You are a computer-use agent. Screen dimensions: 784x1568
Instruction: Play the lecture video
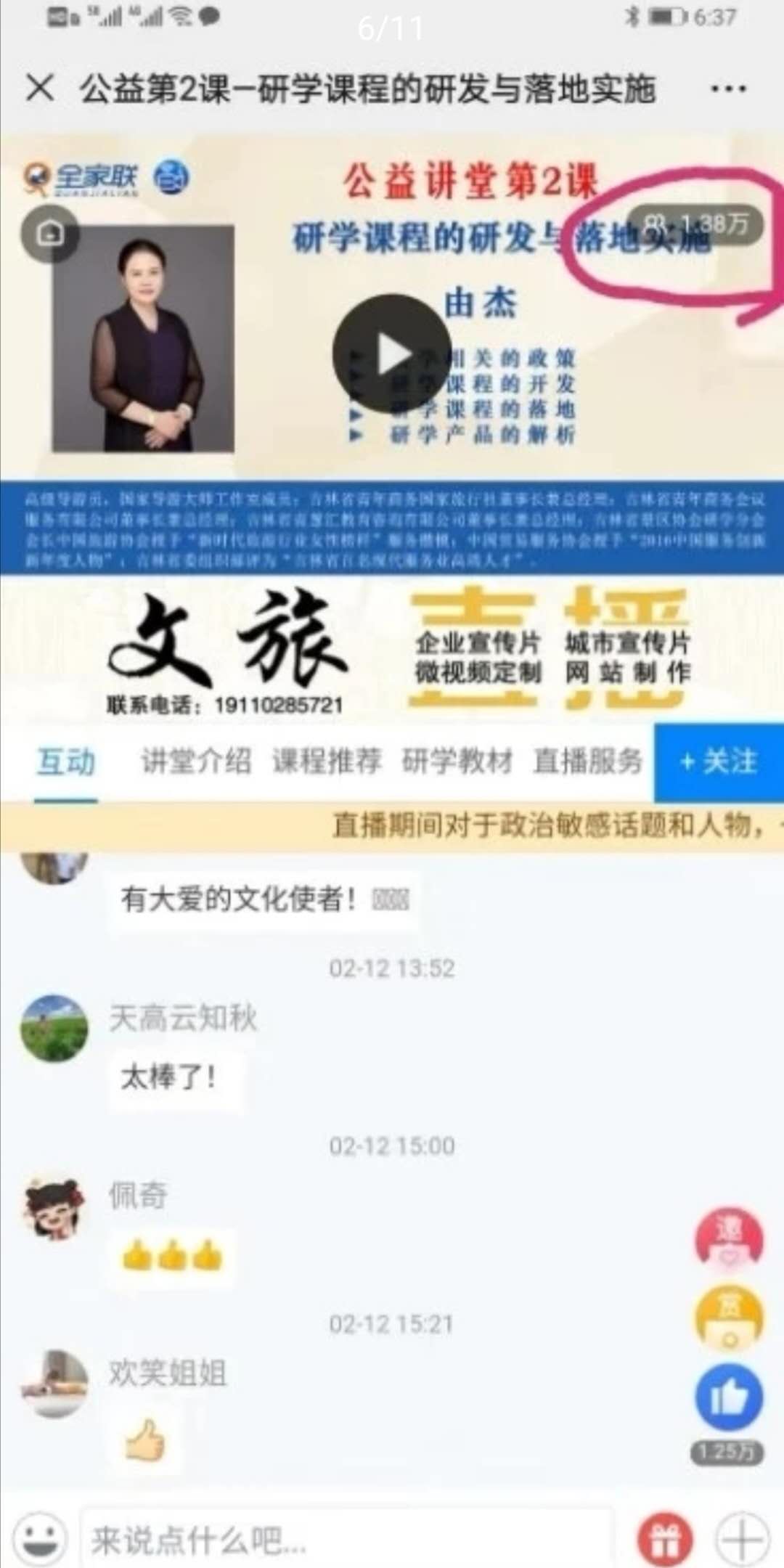coord(392,354)
